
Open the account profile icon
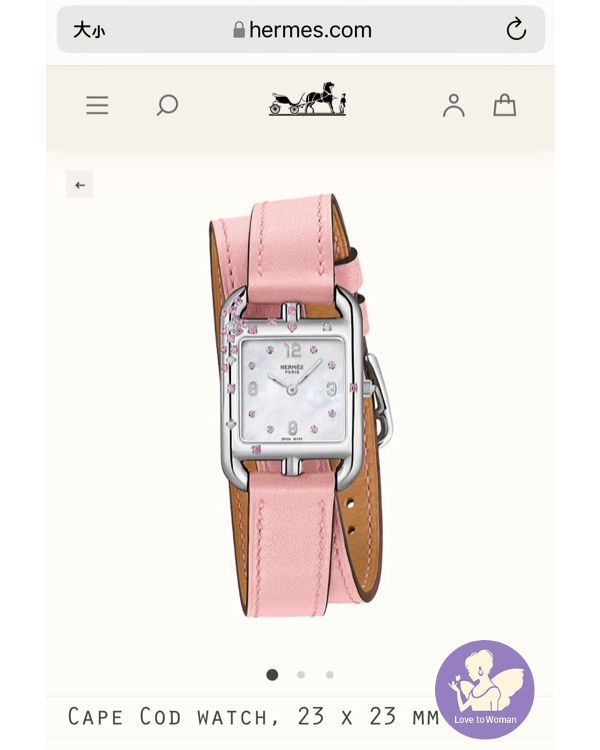(454, 105)
